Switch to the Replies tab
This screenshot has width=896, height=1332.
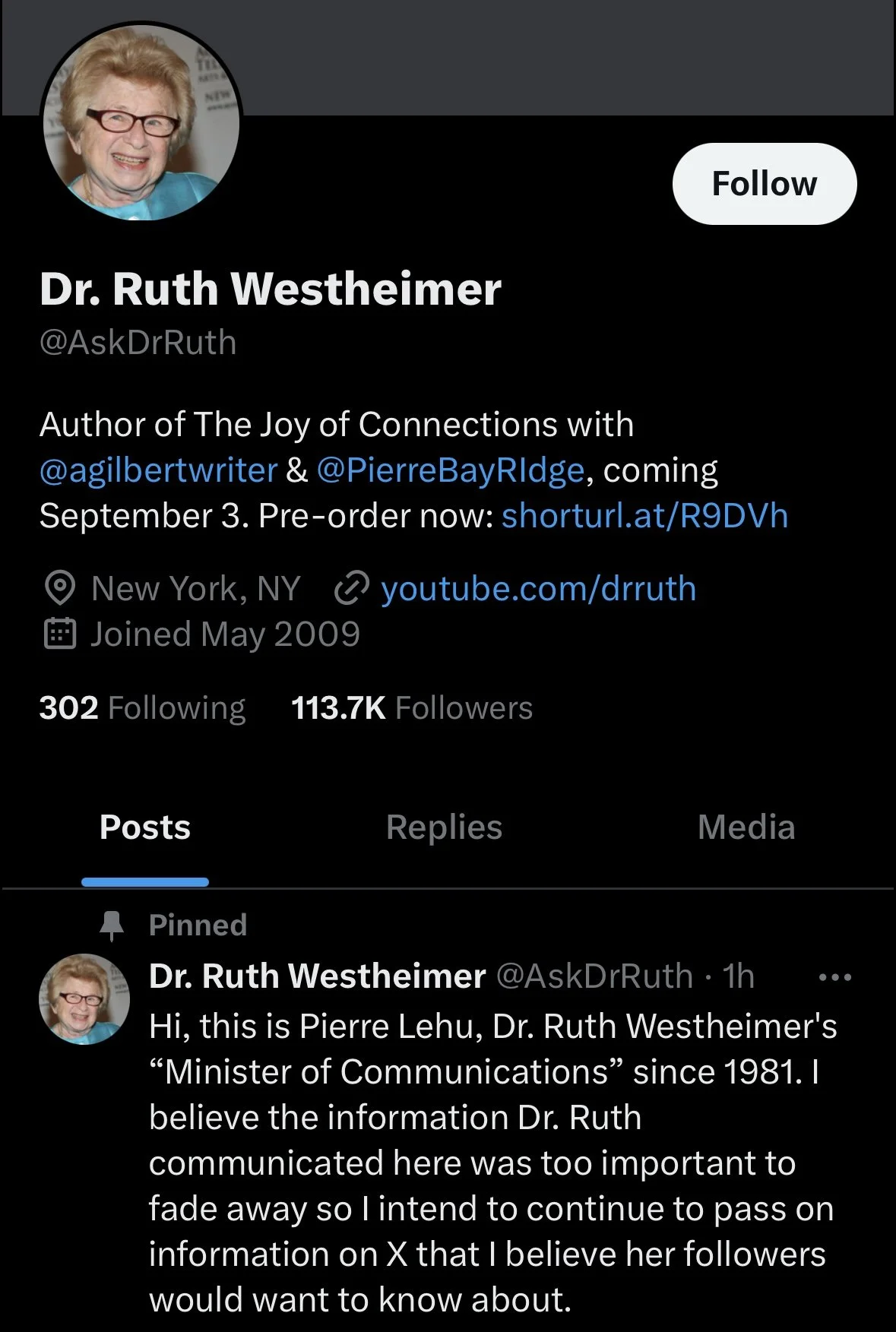[444, 828]
